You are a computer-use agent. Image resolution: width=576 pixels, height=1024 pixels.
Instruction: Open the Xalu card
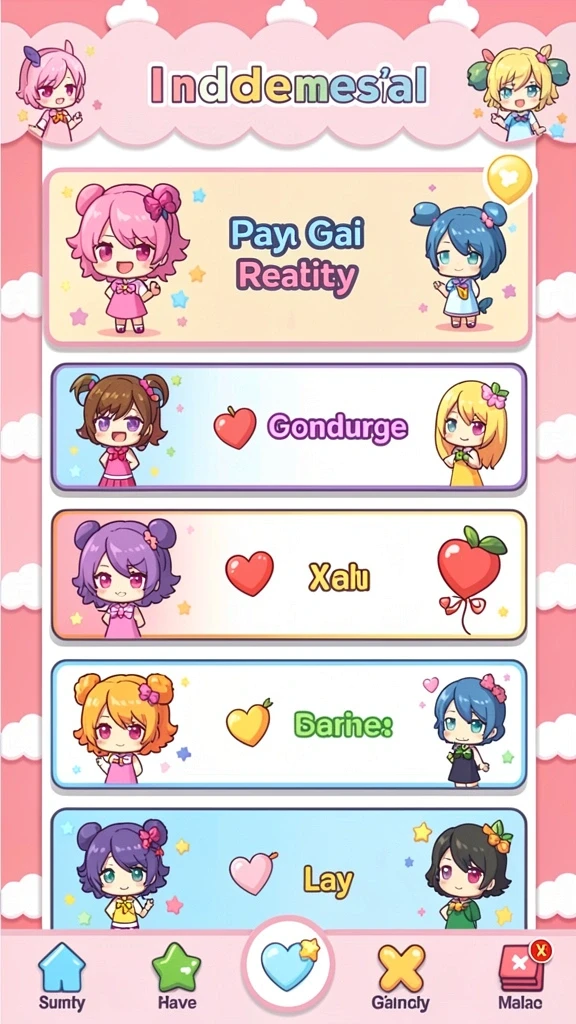pyautogui.click(x=289, y=575)
